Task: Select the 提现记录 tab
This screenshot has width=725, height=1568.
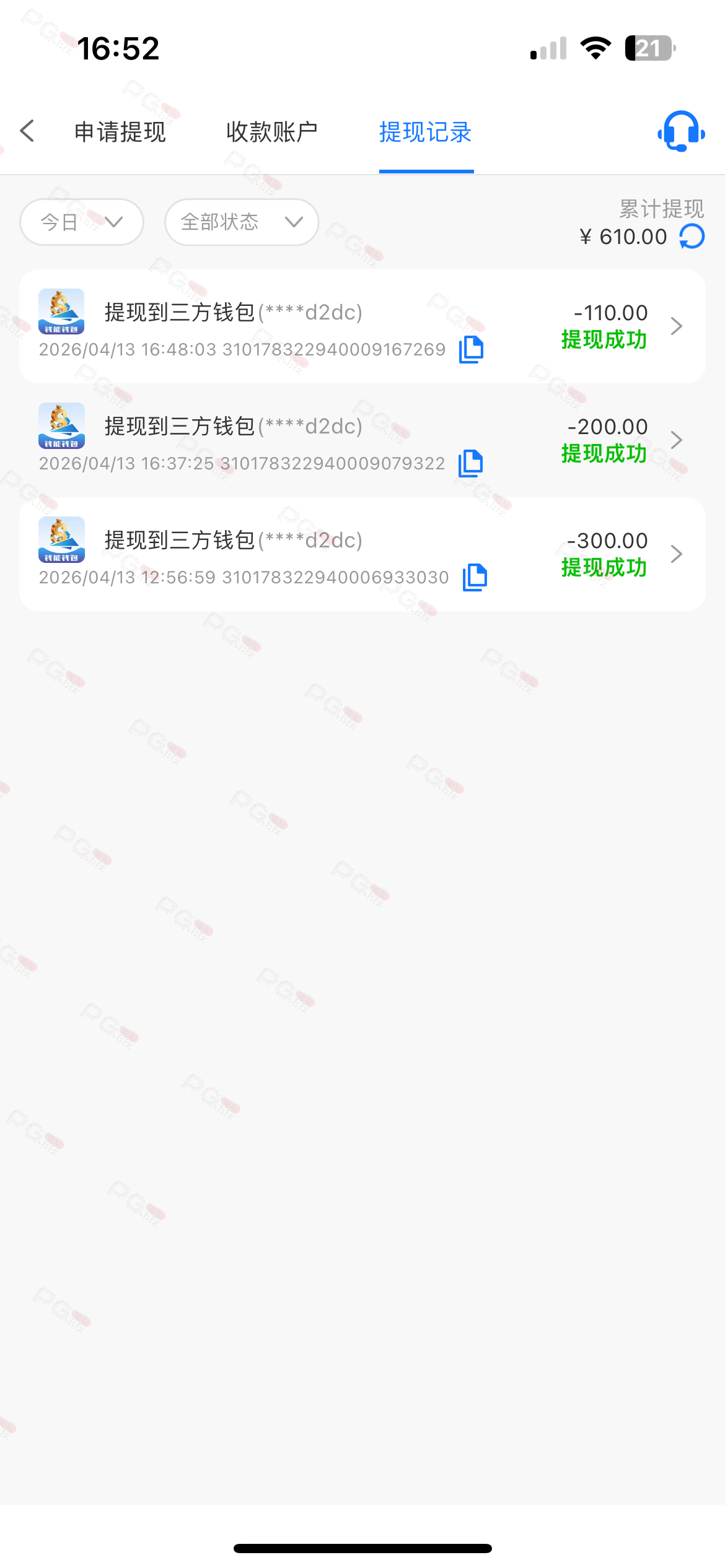Action: pos(426,132)
